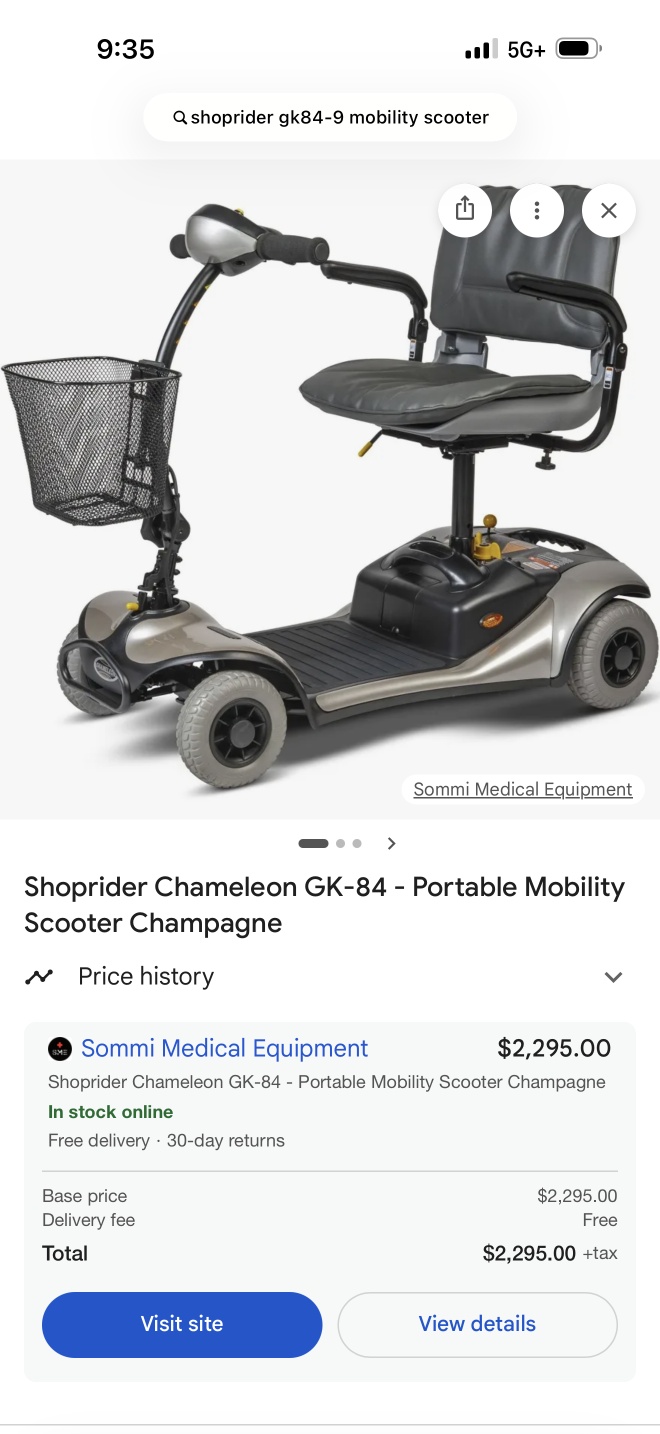Screen dimensions: 660x1434
Task: Go to next product image arrow
Action: 391,843
